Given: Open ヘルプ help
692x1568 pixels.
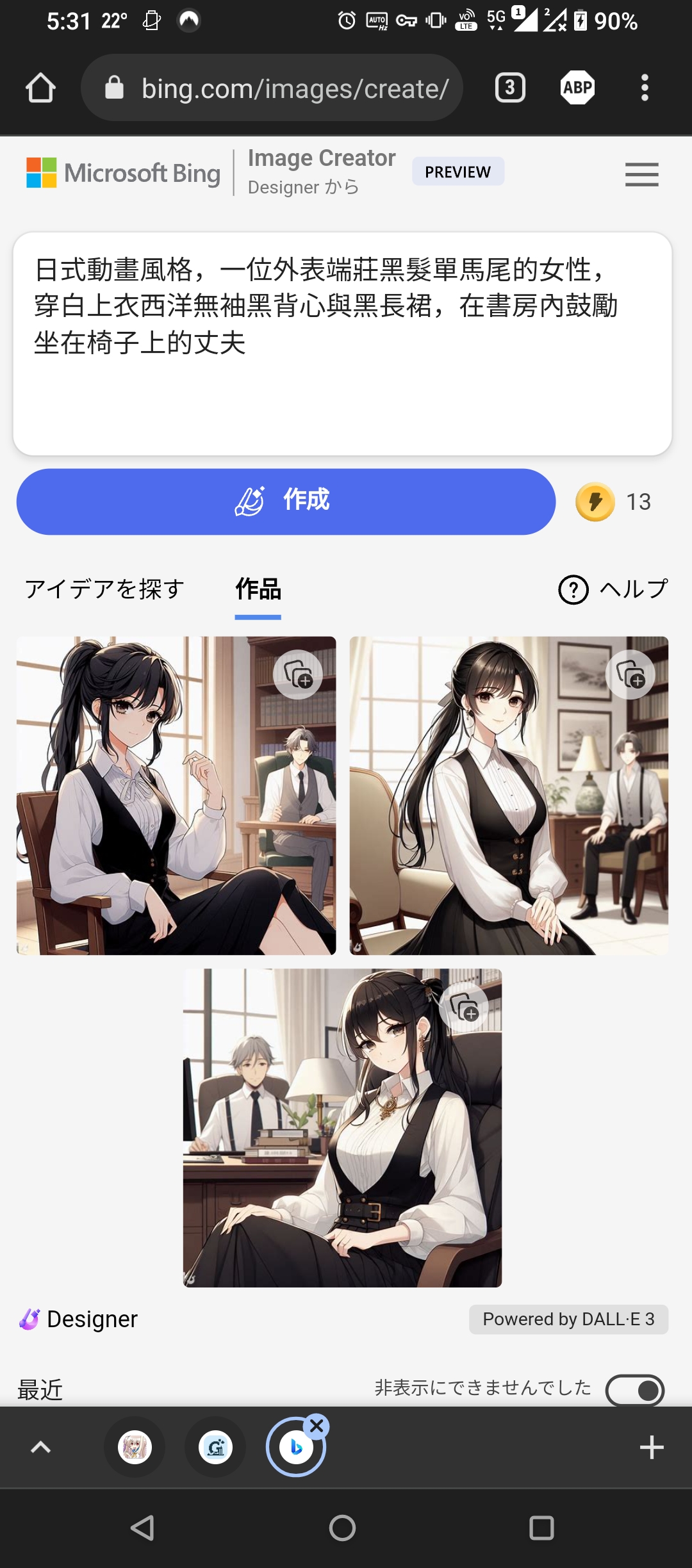Looking at the screenshot, I should tap(613, 589).
